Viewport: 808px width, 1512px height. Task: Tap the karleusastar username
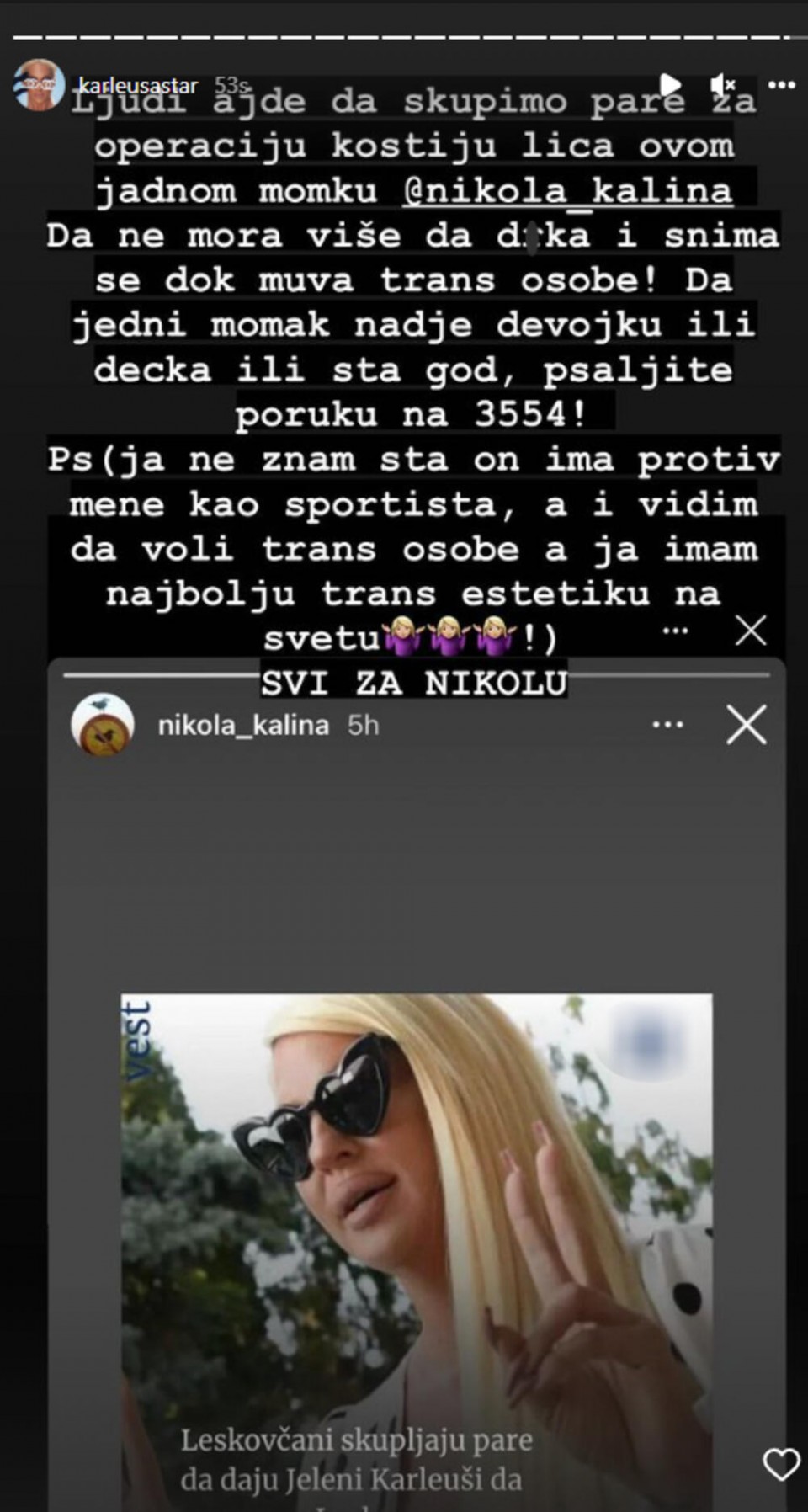click(x=139, y=86)
